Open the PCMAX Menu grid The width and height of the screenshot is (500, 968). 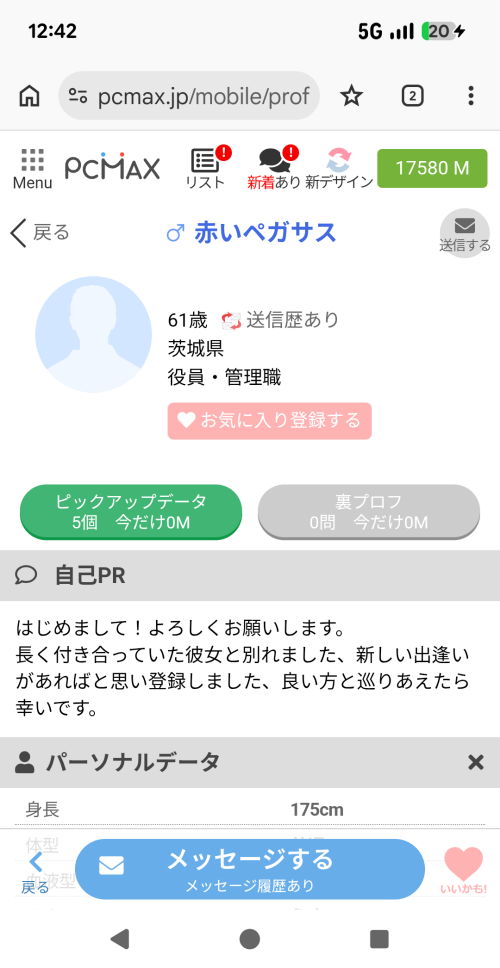tap(33, 169)
